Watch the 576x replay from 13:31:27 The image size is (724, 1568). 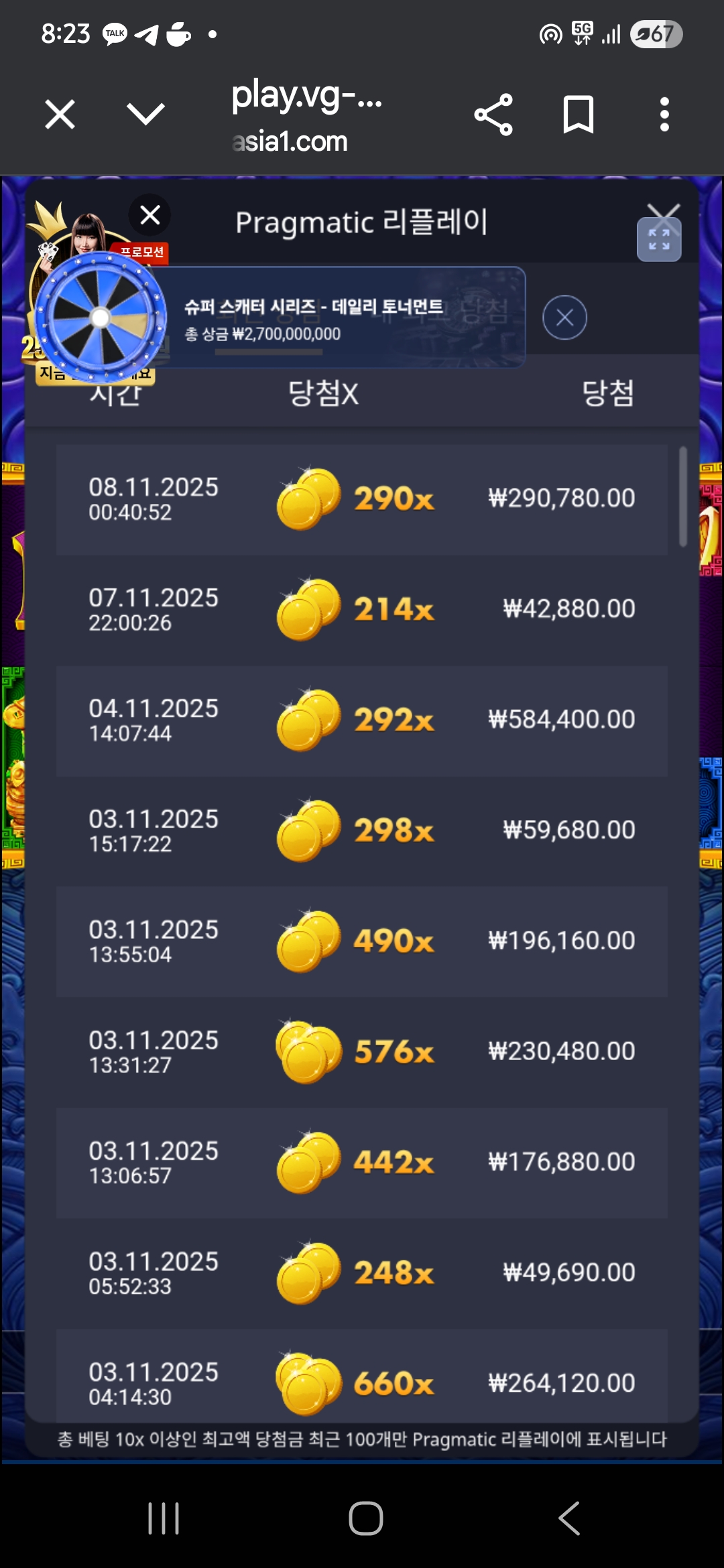click(362, 1052)
